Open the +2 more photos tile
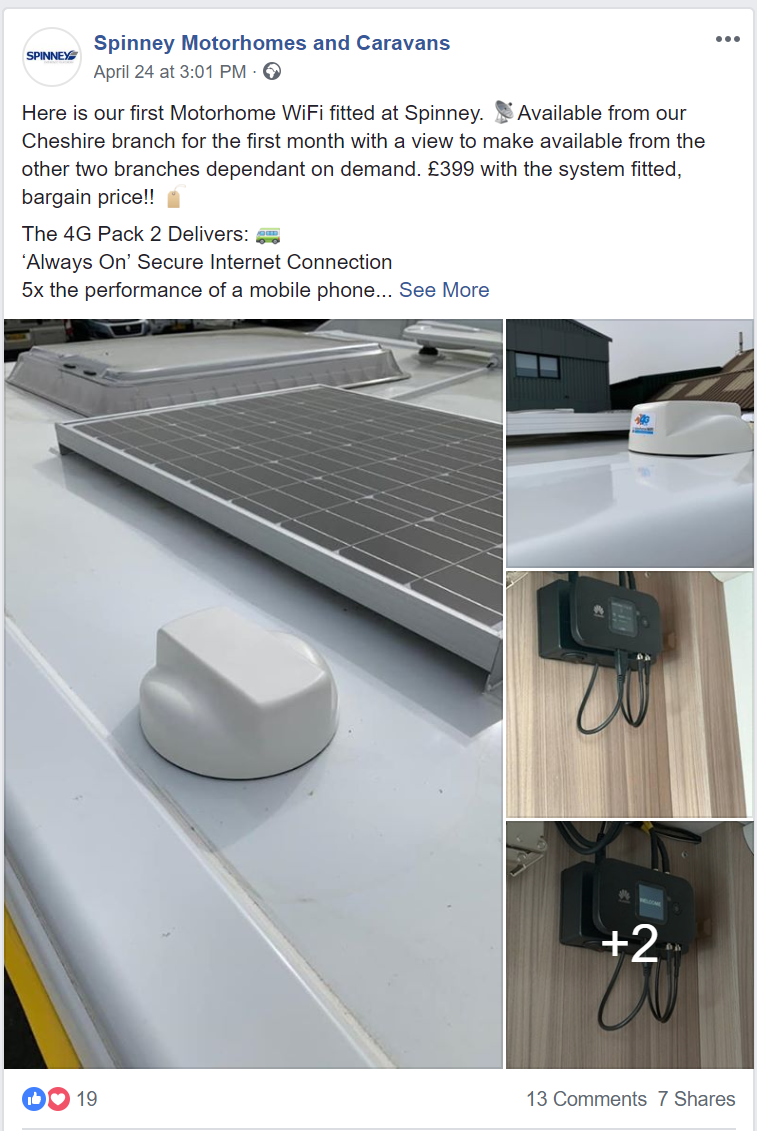Viewport: 757px width, 1131px height. tap(629, 944)
